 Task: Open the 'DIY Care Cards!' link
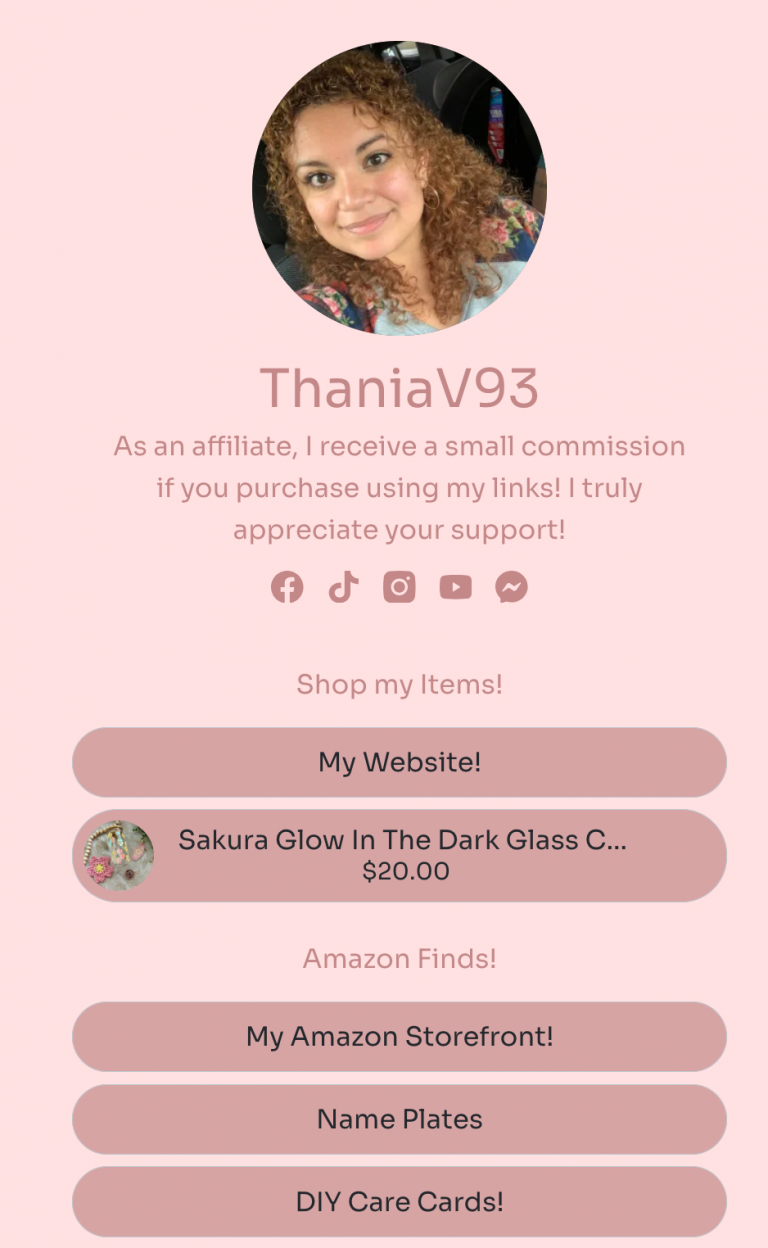[x=398, y=1201]
